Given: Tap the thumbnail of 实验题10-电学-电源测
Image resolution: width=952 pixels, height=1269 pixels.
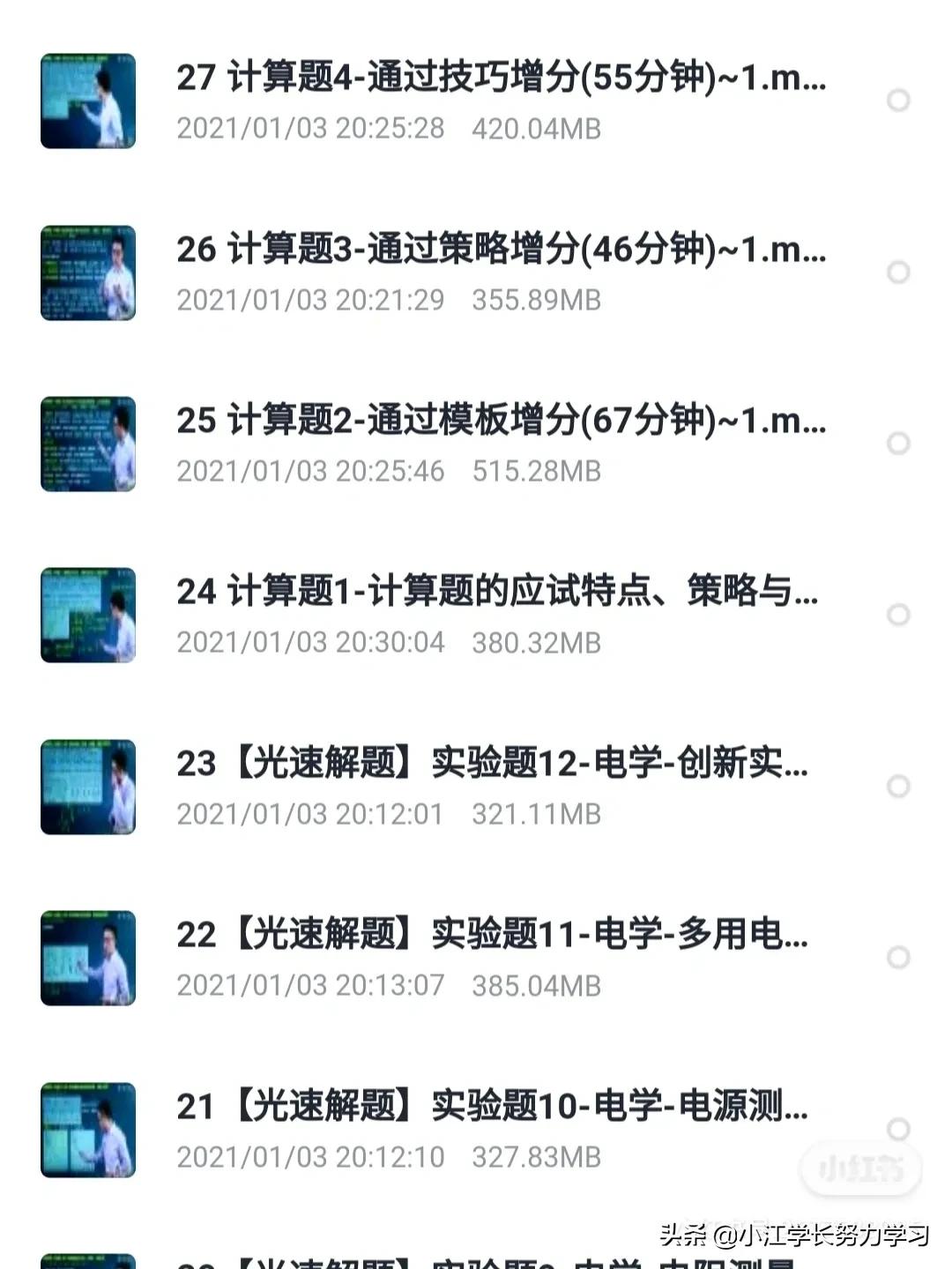Looking at the screenshot, I should [x=87, y=1132].
